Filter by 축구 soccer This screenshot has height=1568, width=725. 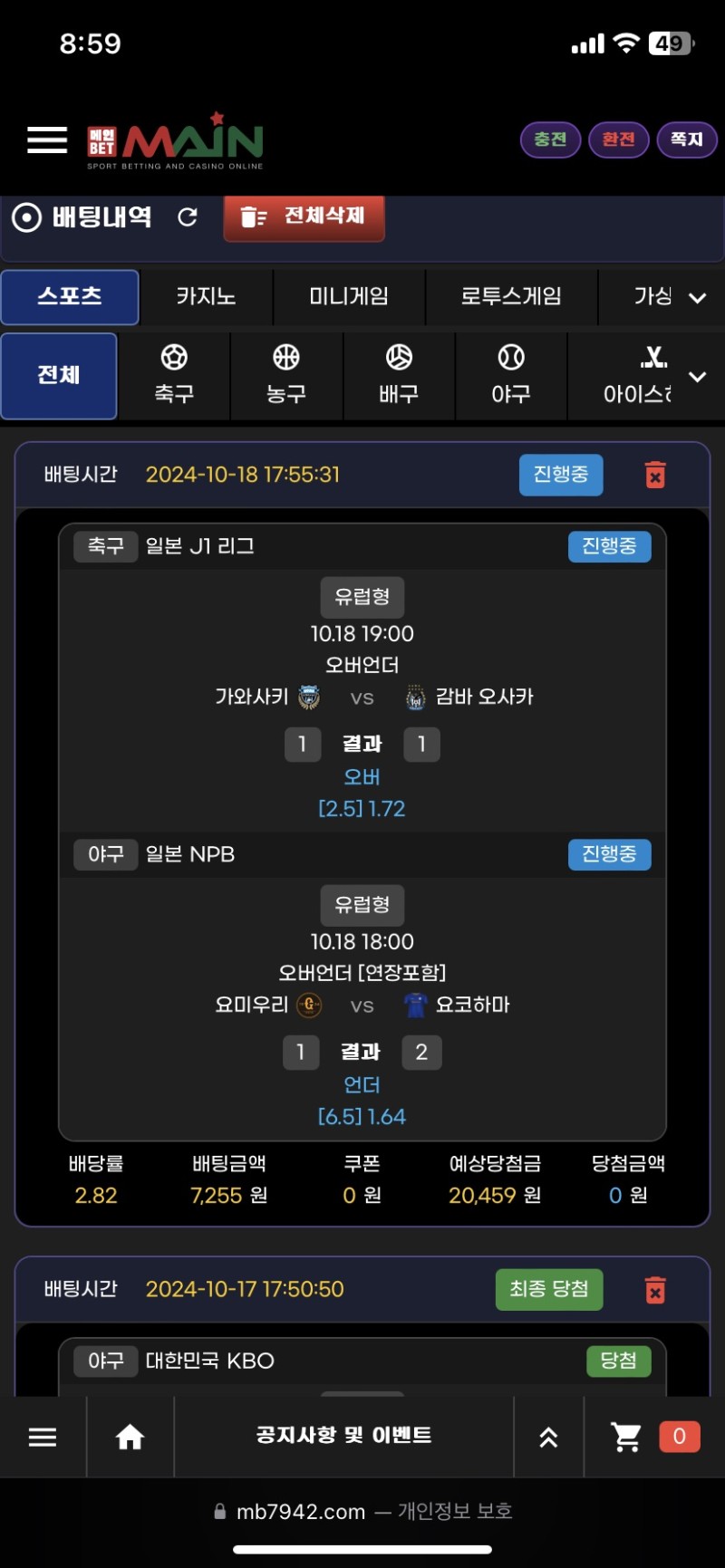[x=174, y=375]
